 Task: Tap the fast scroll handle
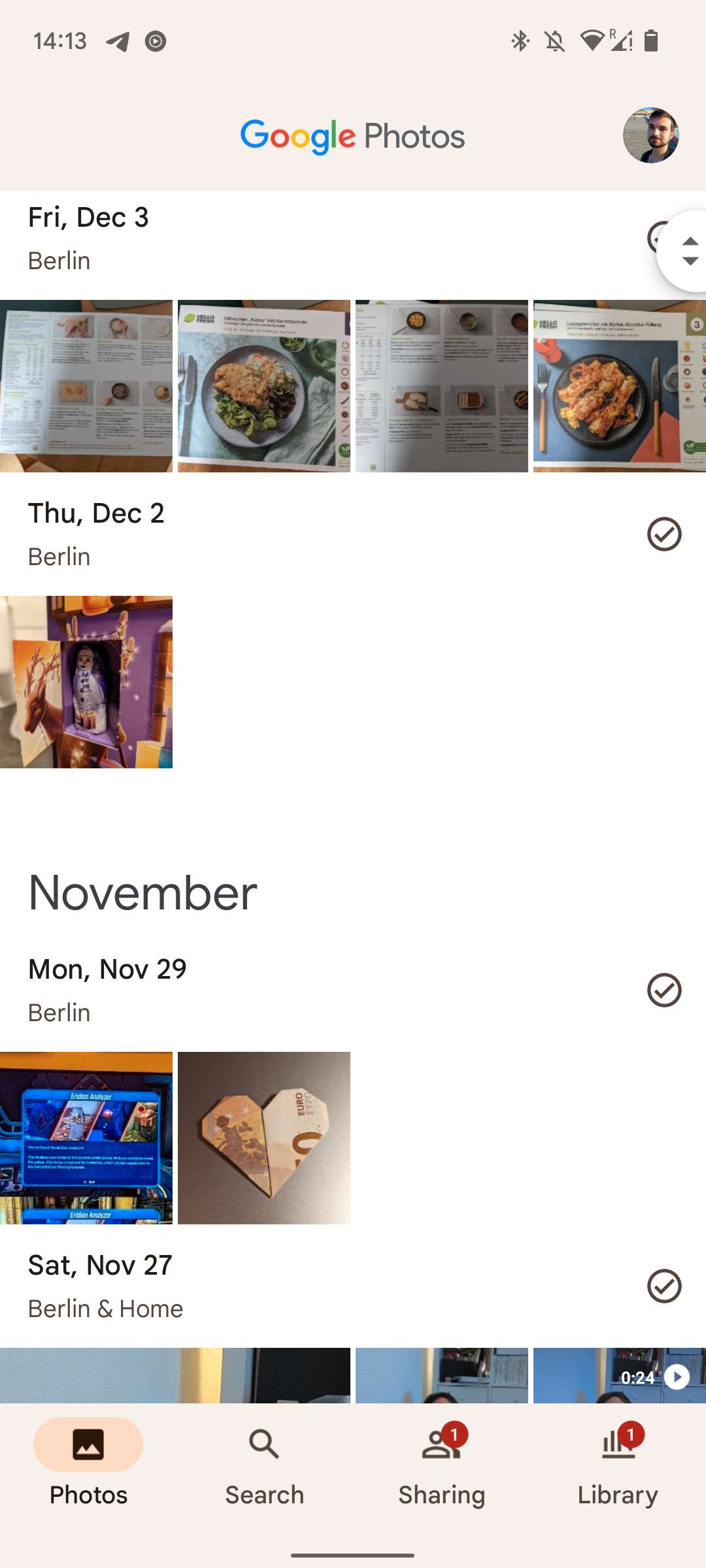pyautogui.click(x=685, y=251)
